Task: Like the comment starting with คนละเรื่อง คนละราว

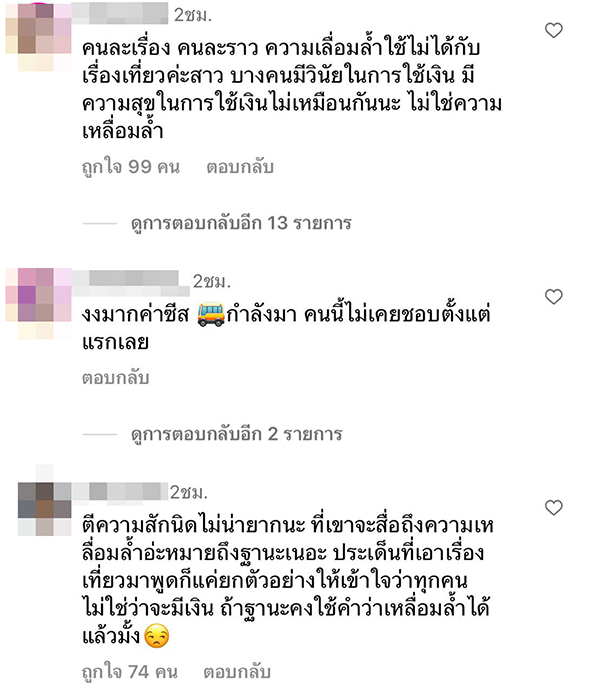Action: coord(553,31)
